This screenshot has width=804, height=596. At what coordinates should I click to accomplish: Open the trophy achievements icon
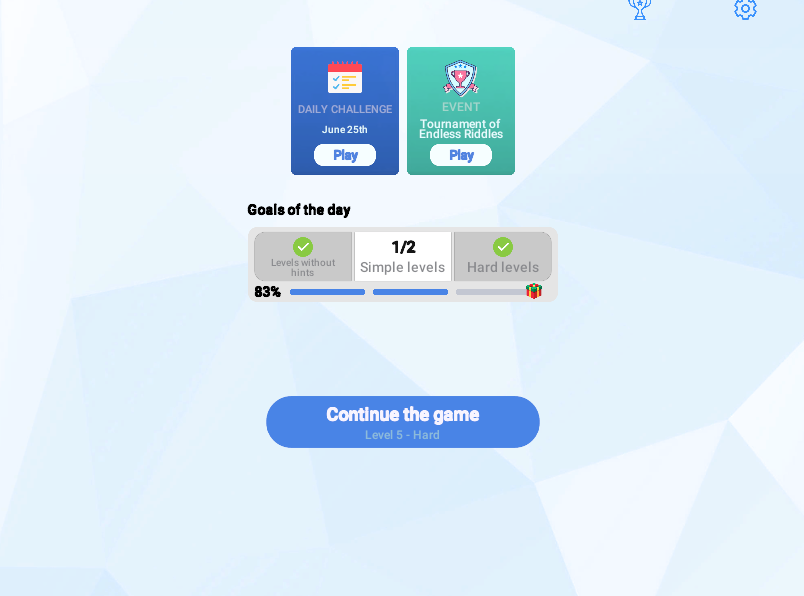(x=640, y=8)
